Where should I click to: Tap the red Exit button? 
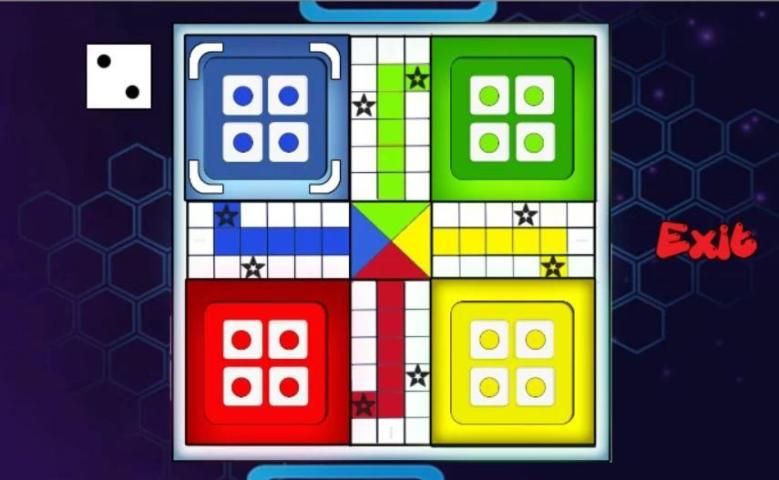705,241
